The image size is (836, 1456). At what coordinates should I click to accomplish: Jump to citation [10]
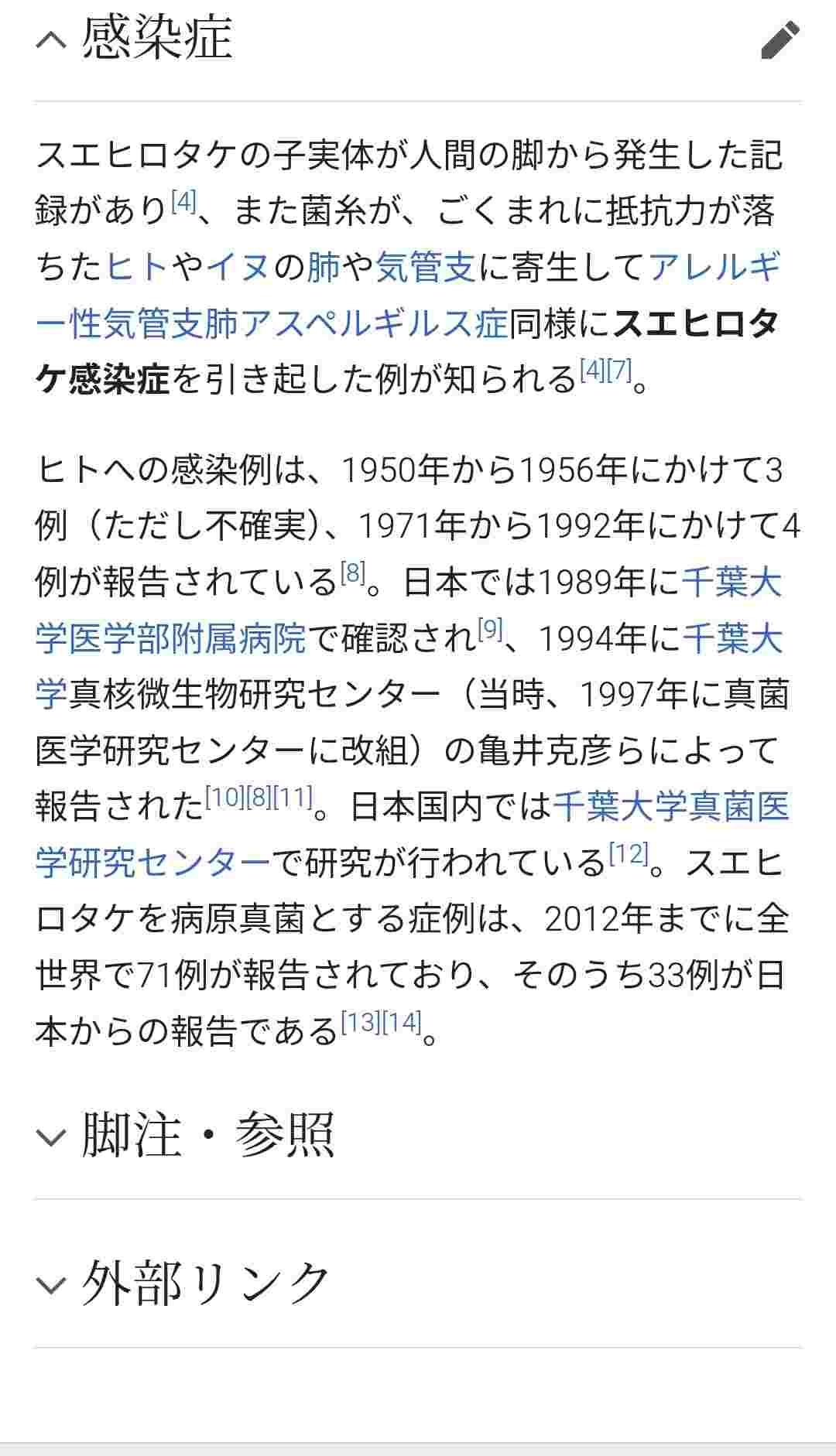coord(224,798)
